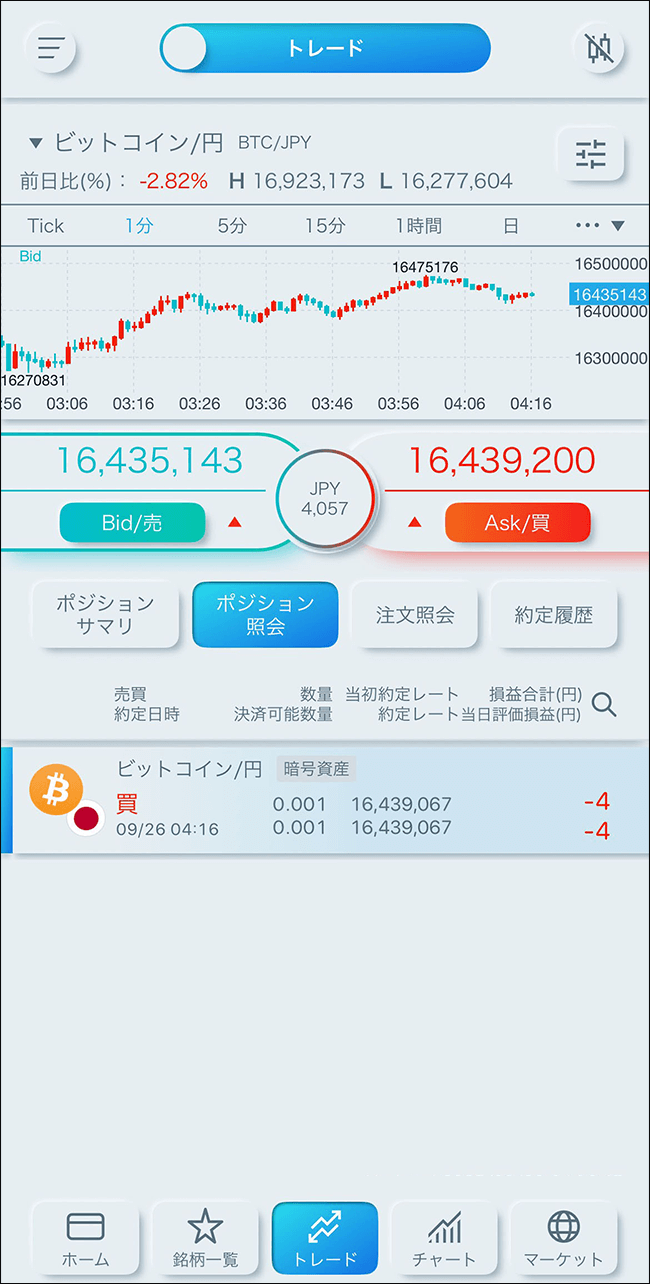Viewport: 650px width, 1284px height.
Task: Open the hamburger menu
Action: coord(51,48)
